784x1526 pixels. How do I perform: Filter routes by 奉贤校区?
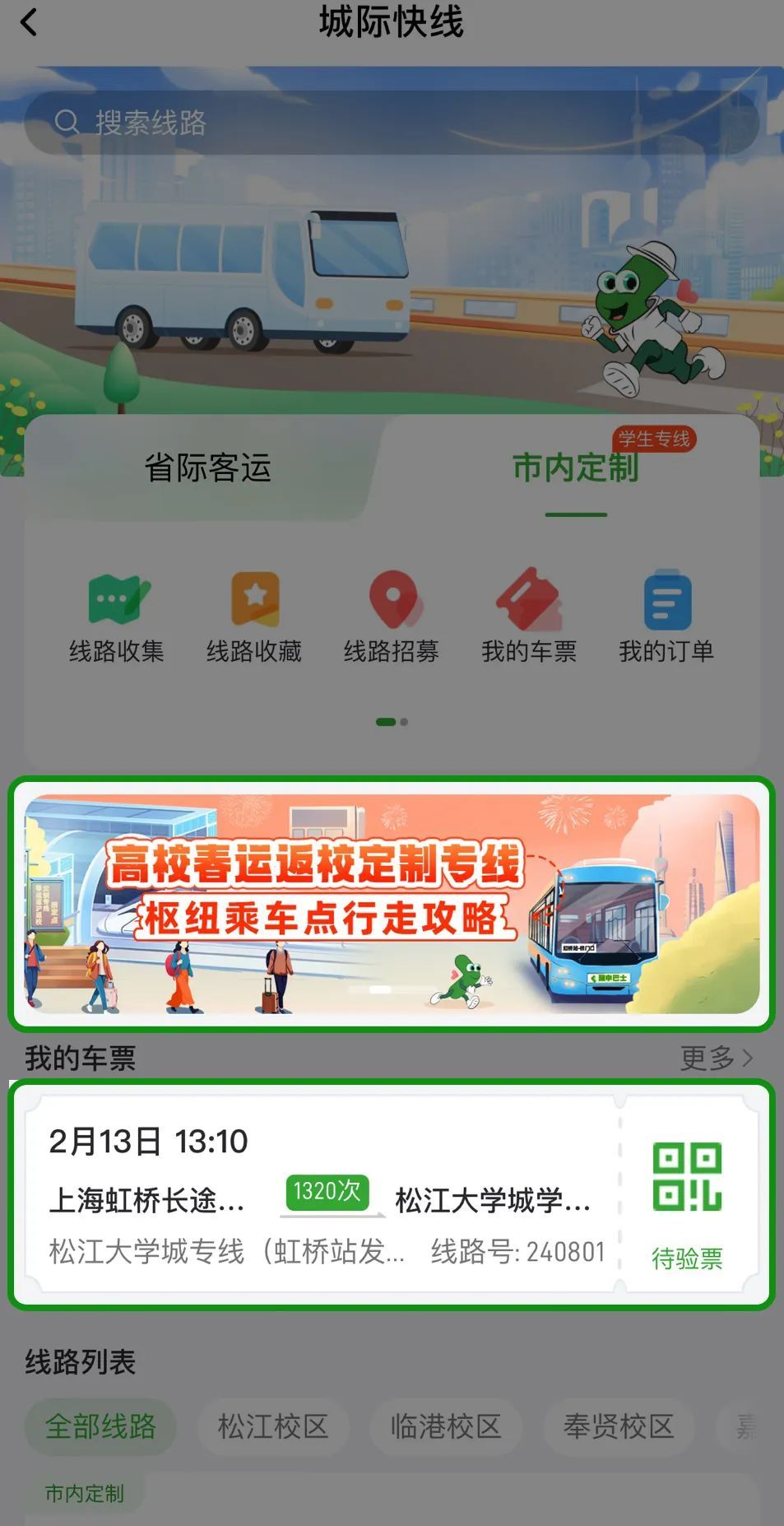pyautogui.click(x=618, y=1426)
